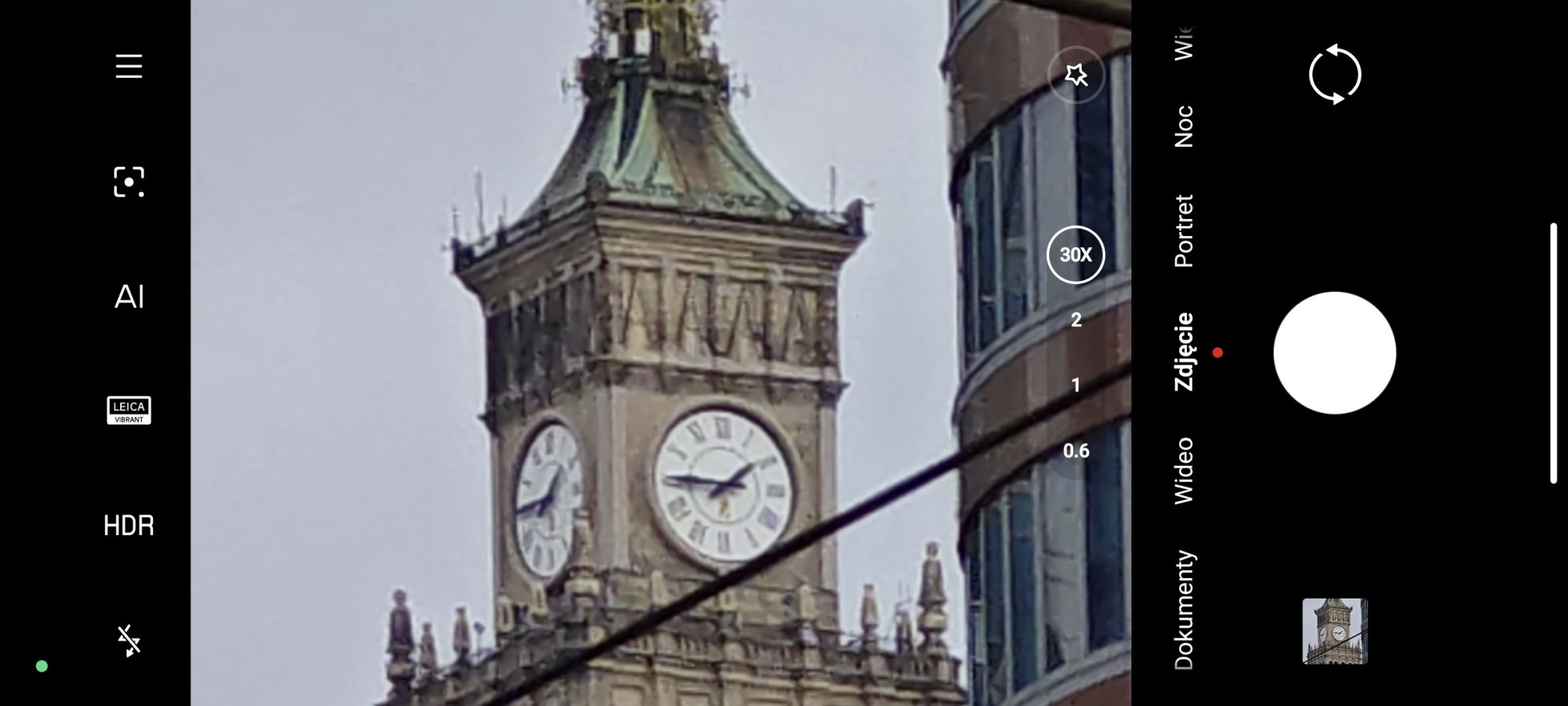
Task: Switch to 0.6 ultra-wide zoom
Action: pyautogui.click(x=1076, y=451)
